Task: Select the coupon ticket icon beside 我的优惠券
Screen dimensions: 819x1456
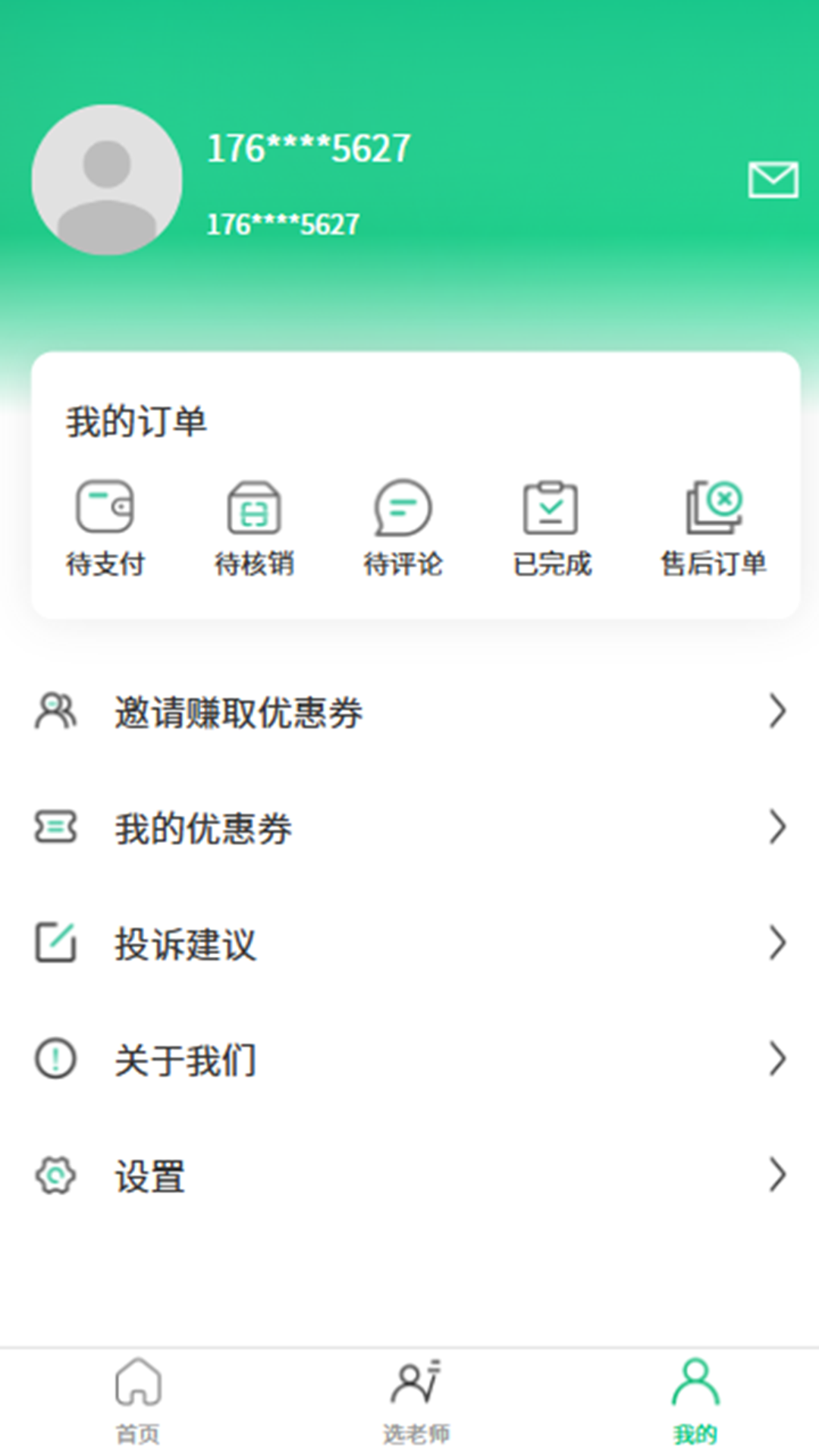Action: tap(53, 828)
